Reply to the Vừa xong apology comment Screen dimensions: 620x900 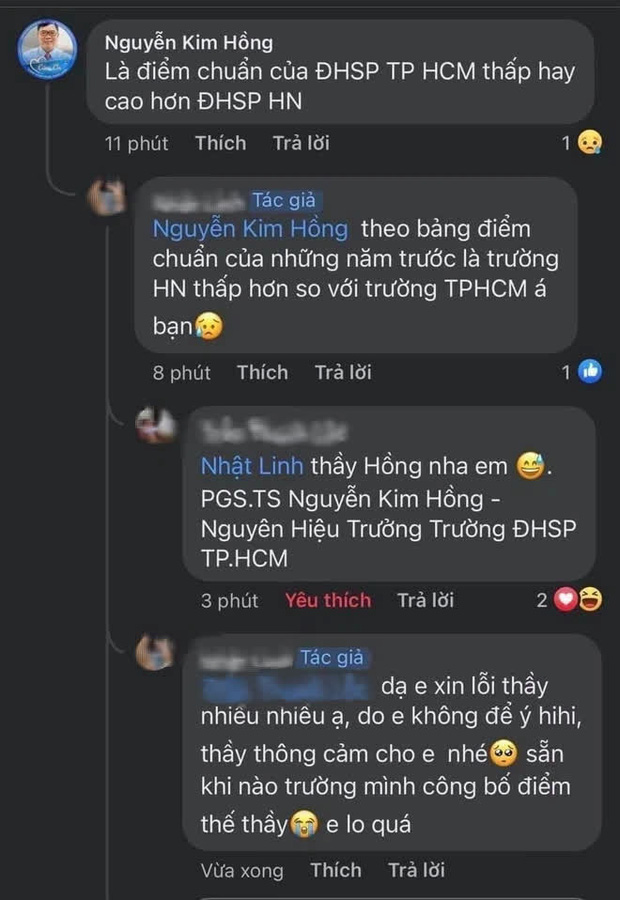pyautogui.click(x=416, y=870)
